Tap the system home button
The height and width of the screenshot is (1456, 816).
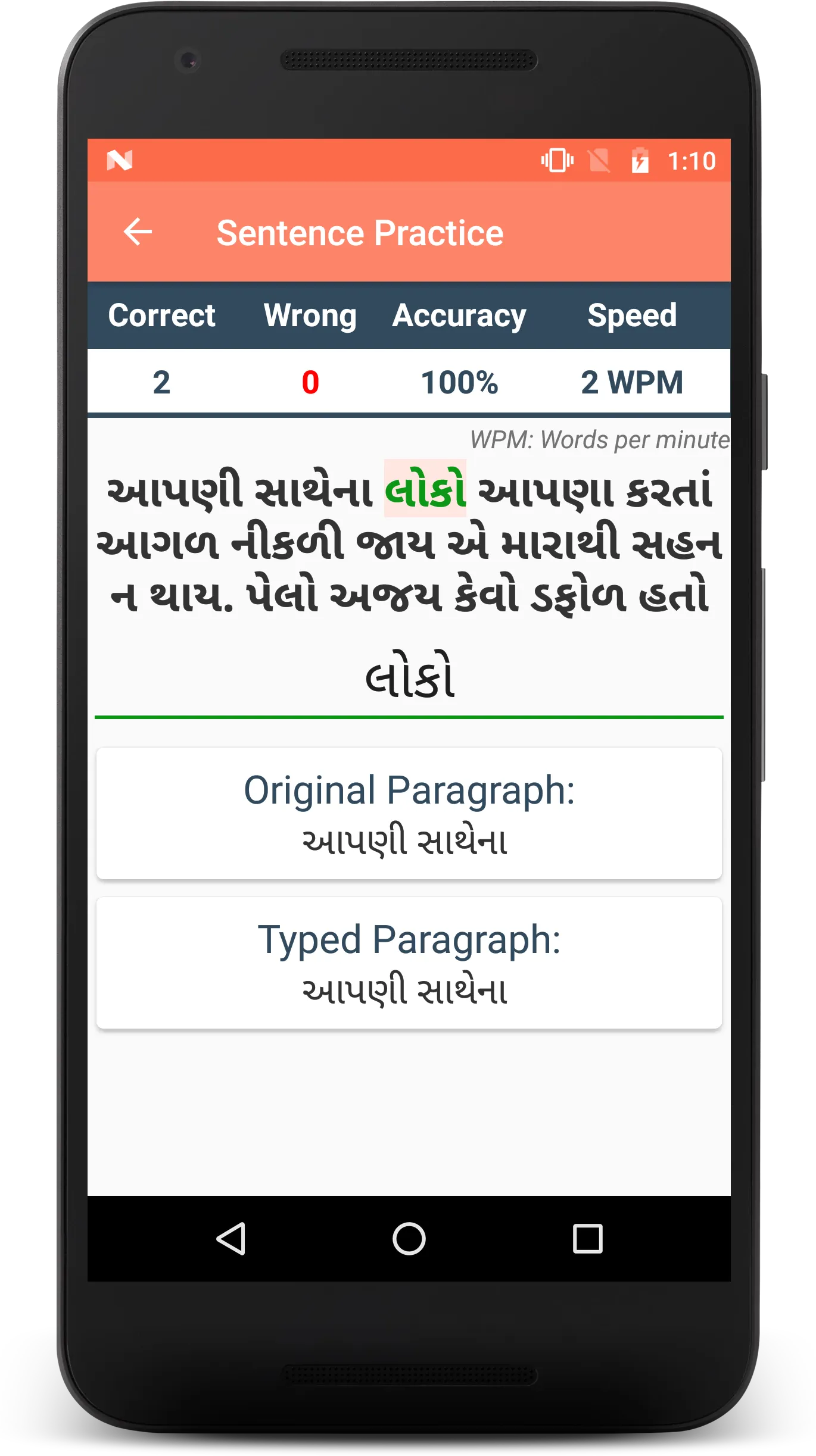[x=409, y=1239]
